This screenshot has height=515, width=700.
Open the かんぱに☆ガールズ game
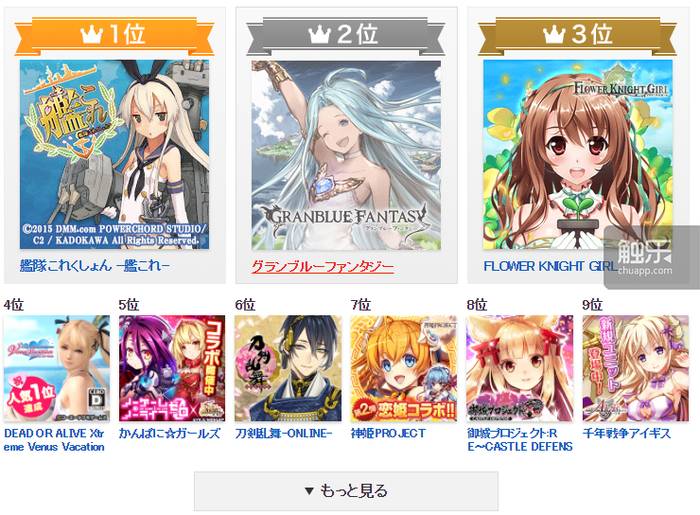click(x=171, y=368)
